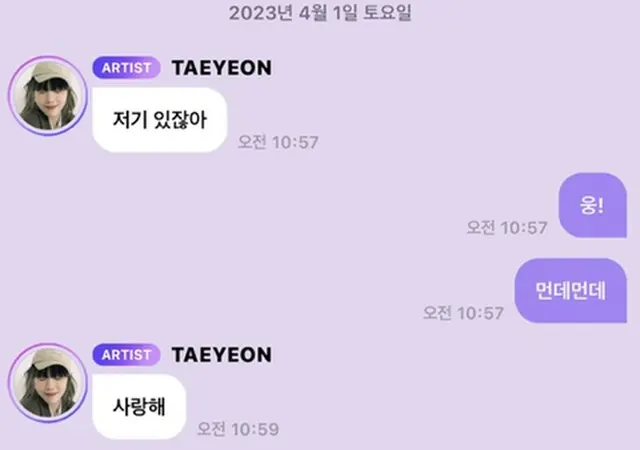Image resolution: width=640 pixels, height=450 pixels.
Task: Tap TAEYEON's avatar next to the 사랑해 message
Action: click(47, 382)
